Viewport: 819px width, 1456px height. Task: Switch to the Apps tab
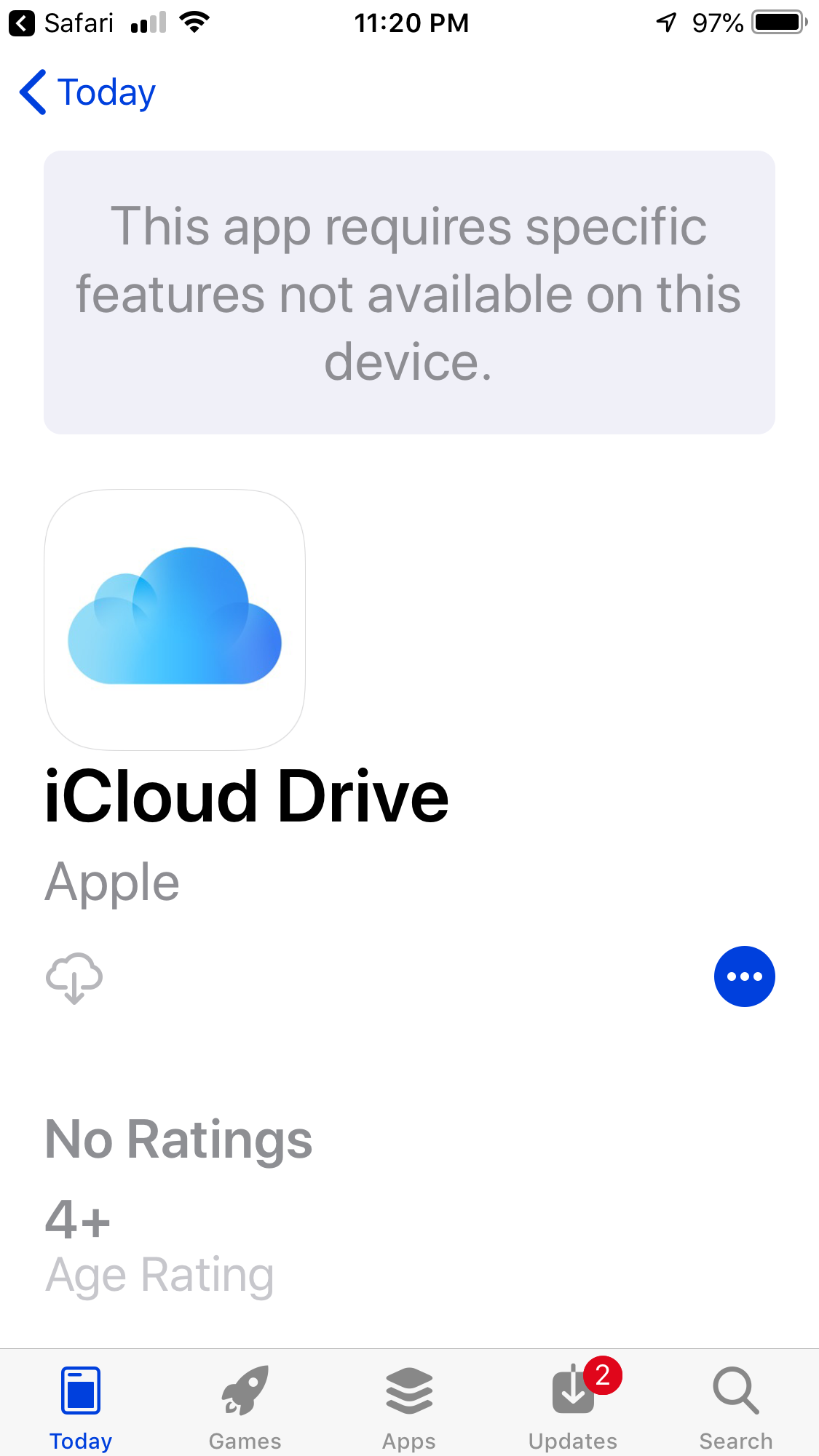coord(409,1407)
